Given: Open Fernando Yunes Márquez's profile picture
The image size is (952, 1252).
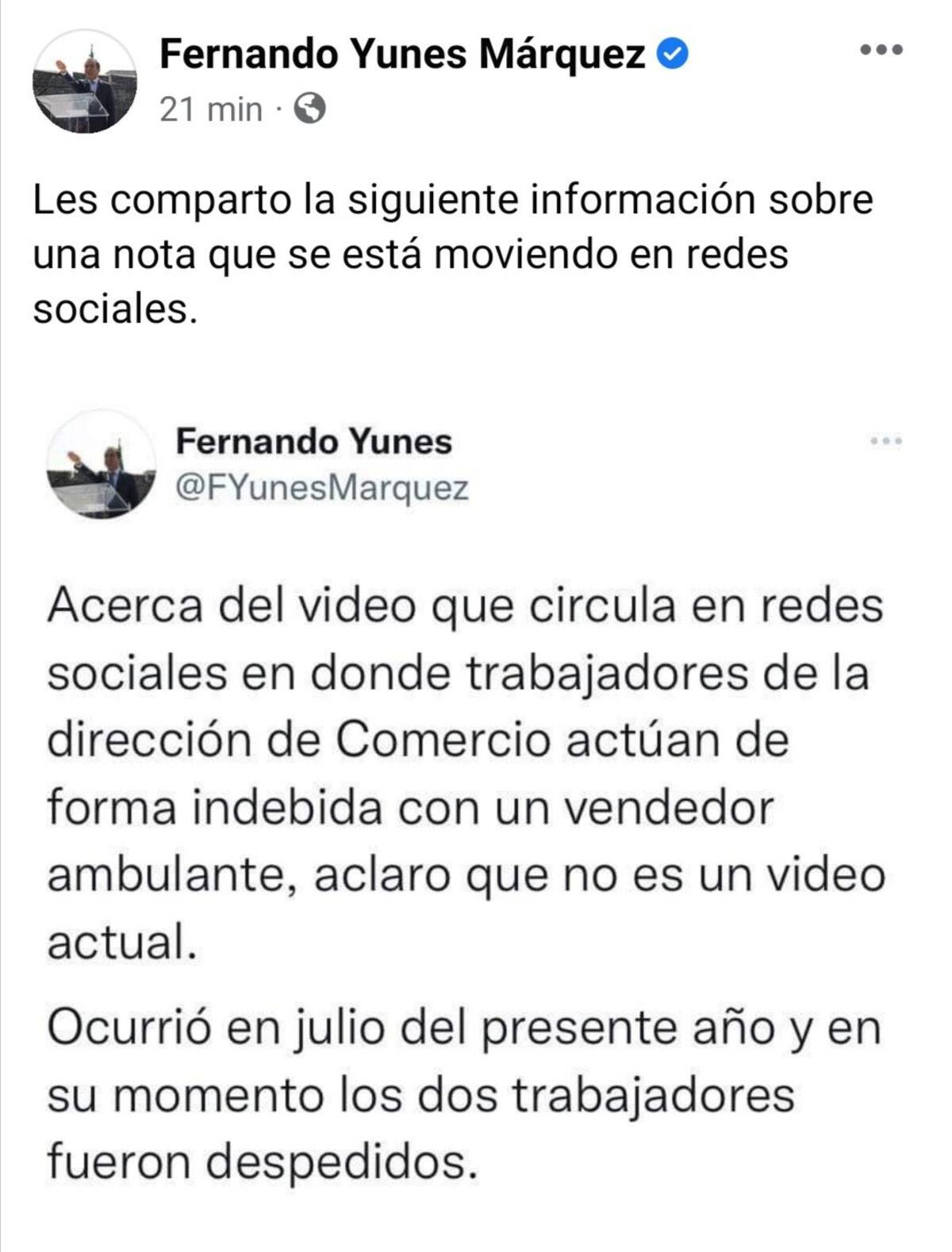Looking at the screenshot, I should [85, 82].
